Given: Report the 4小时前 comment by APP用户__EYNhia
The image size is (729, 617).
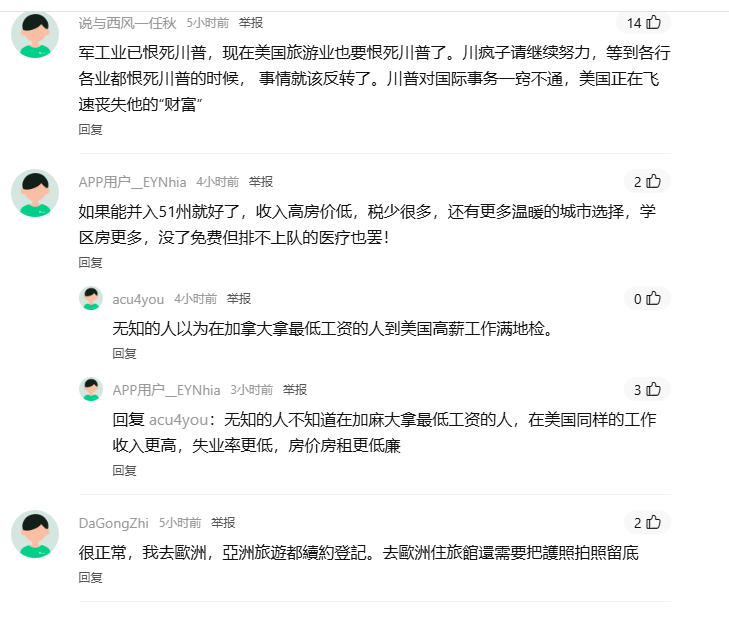Looking at the screenshot, I should pos(261,182).
